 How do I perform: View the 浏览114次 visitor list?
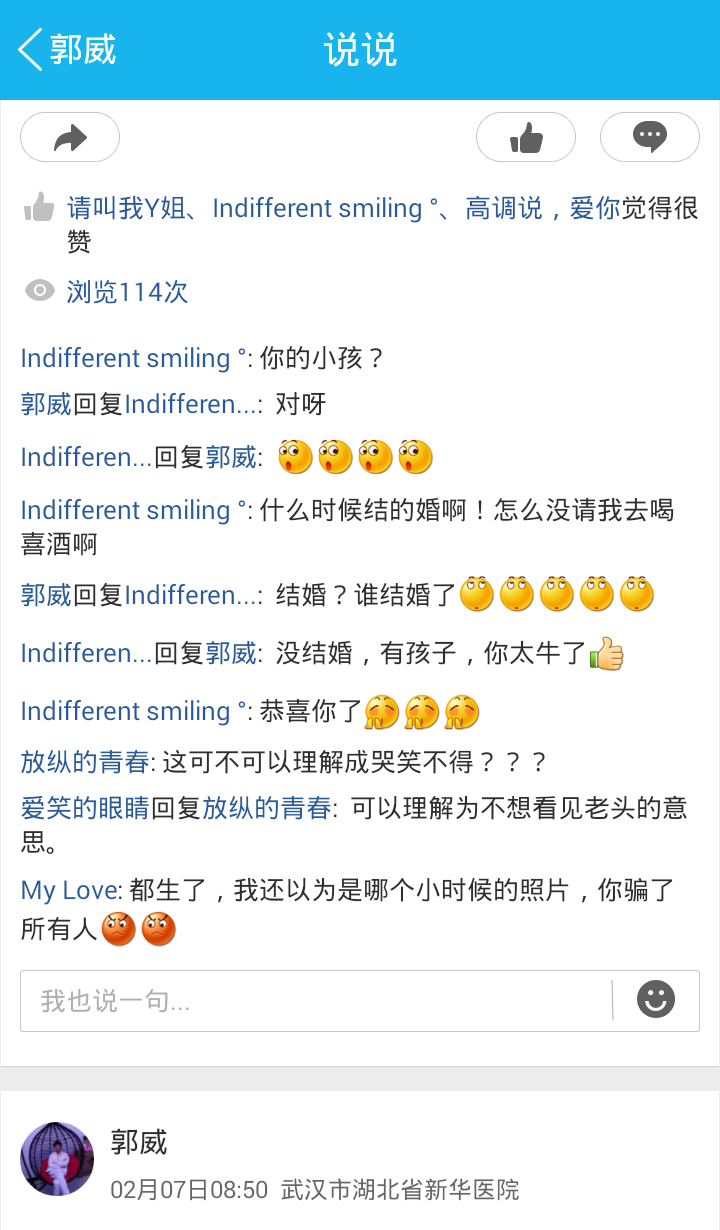(127, 292)
